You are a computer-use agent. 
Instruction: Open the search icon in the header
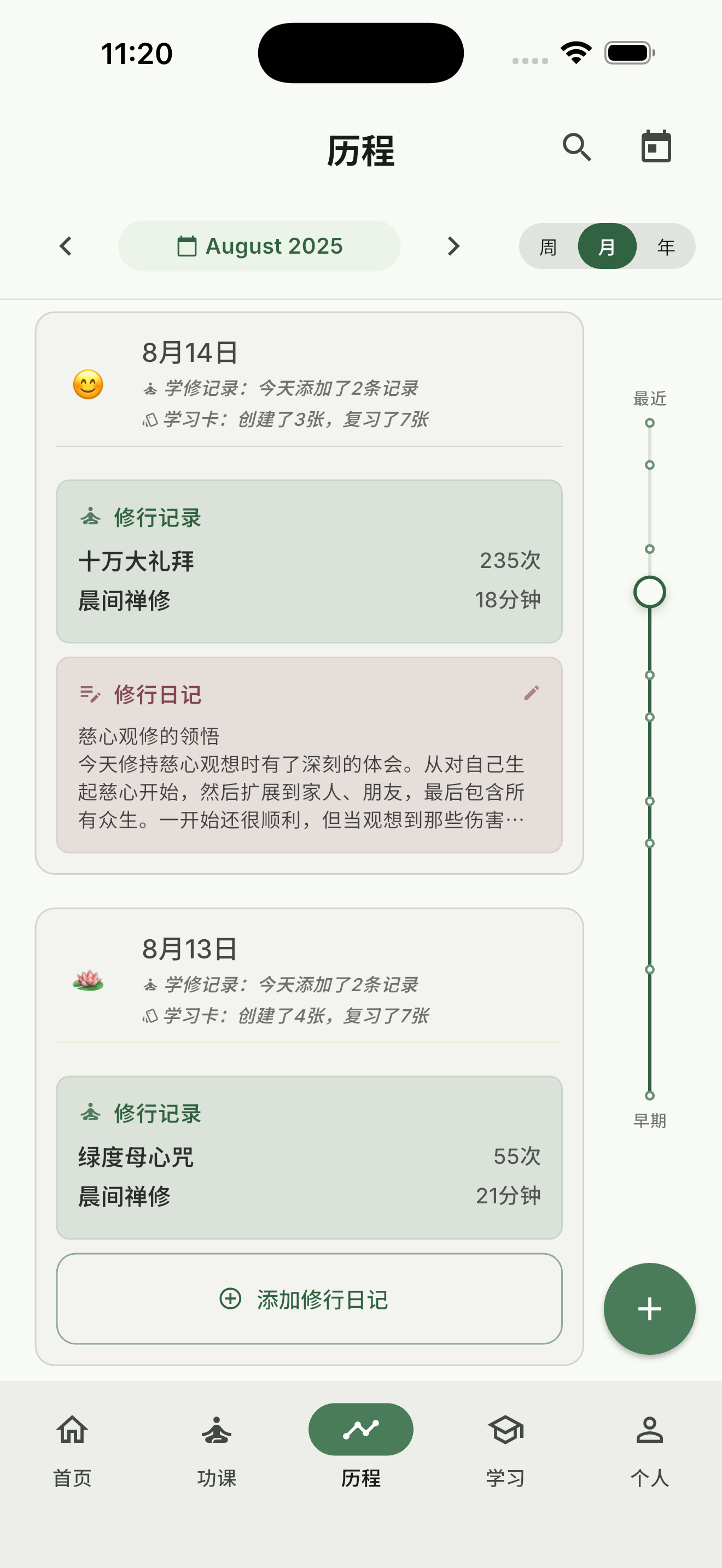click(x=577, y=147)
